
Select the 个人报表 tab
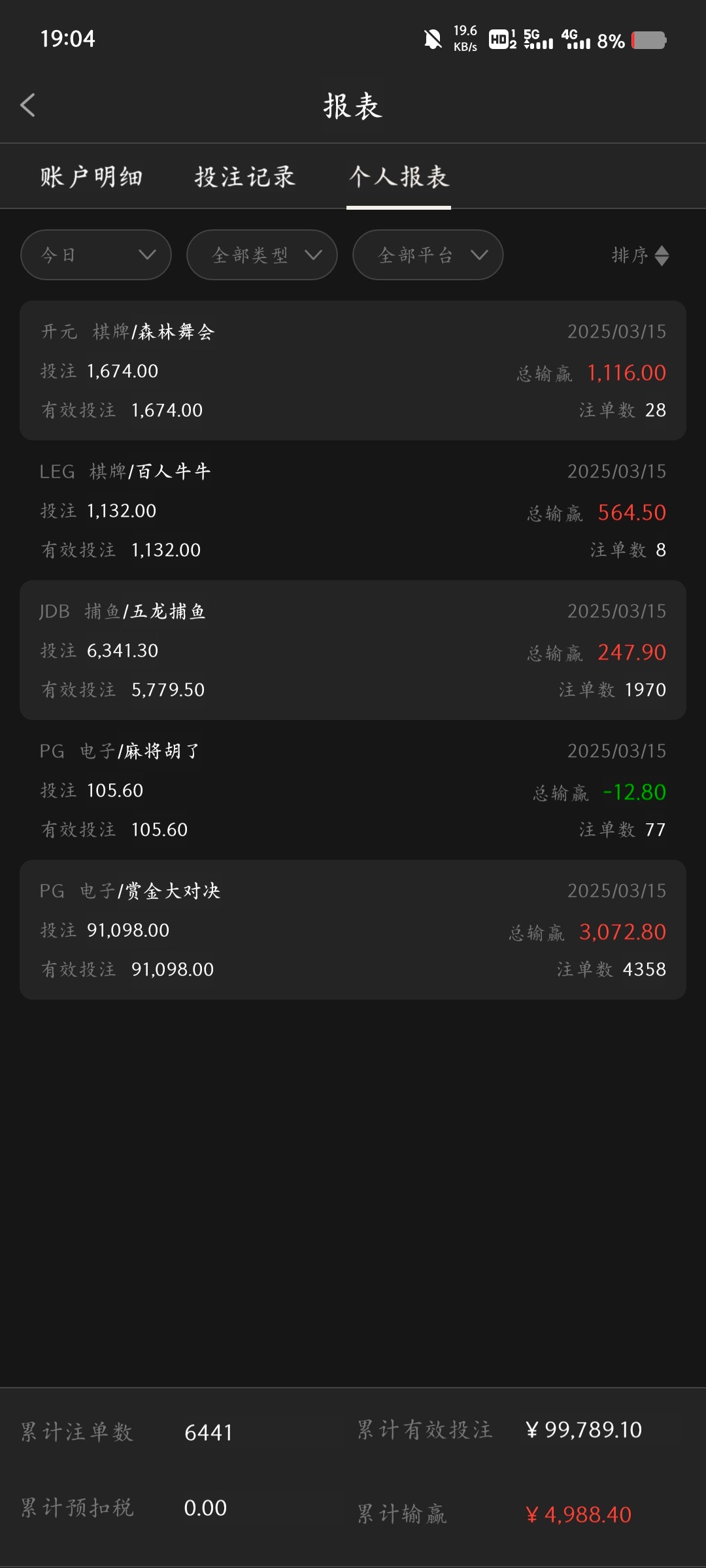tap(399, 177)
